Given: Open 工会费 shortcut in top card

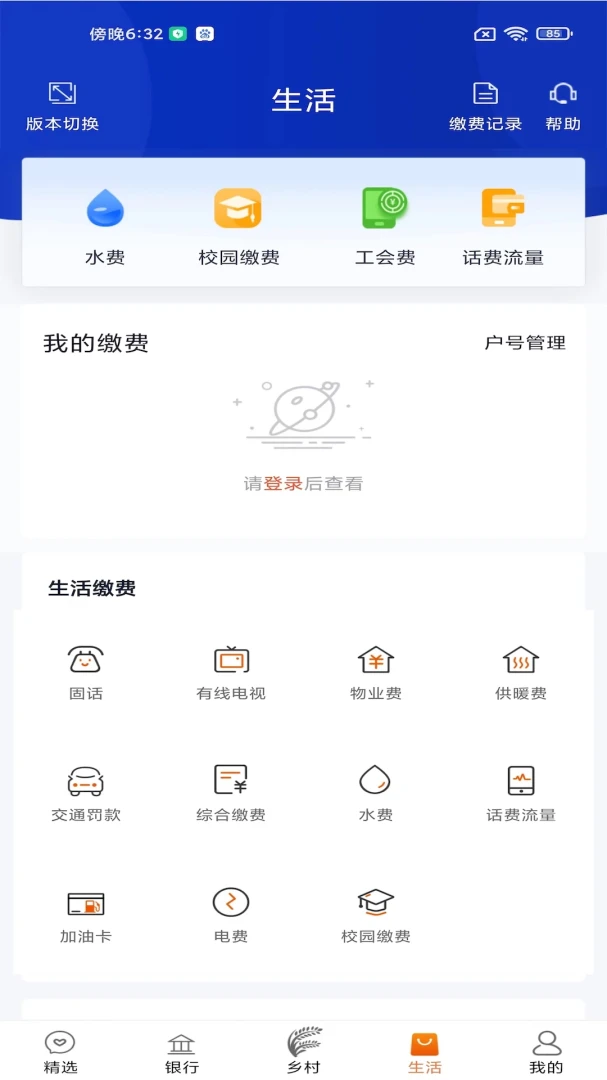Looking at the screenshot, I should (x=385, y=227).
